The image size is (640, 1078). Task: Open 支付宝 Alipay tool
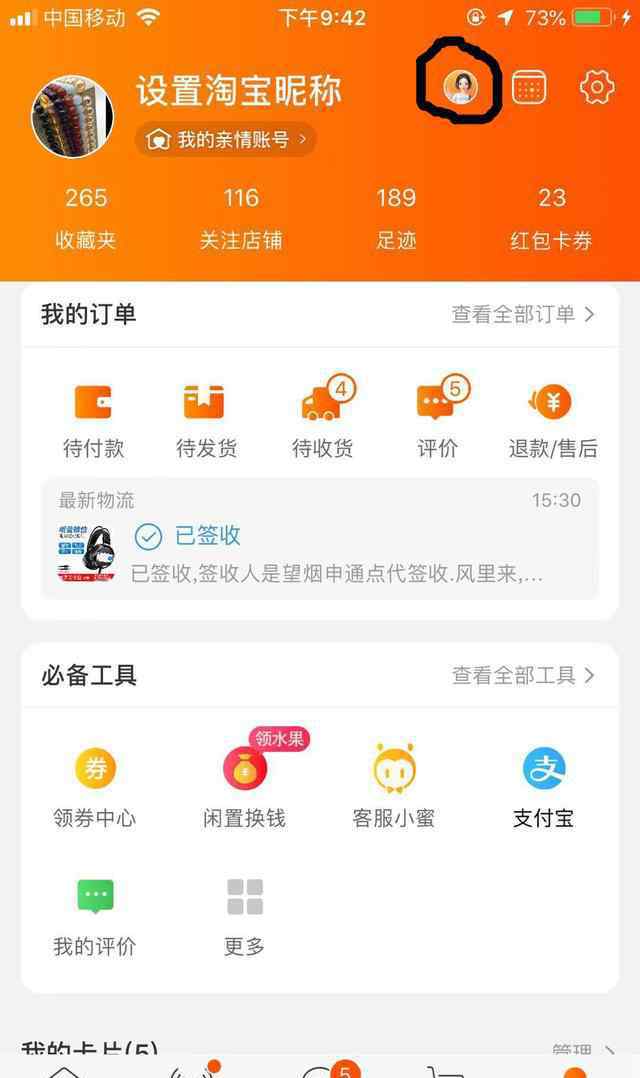pos(544,787)
